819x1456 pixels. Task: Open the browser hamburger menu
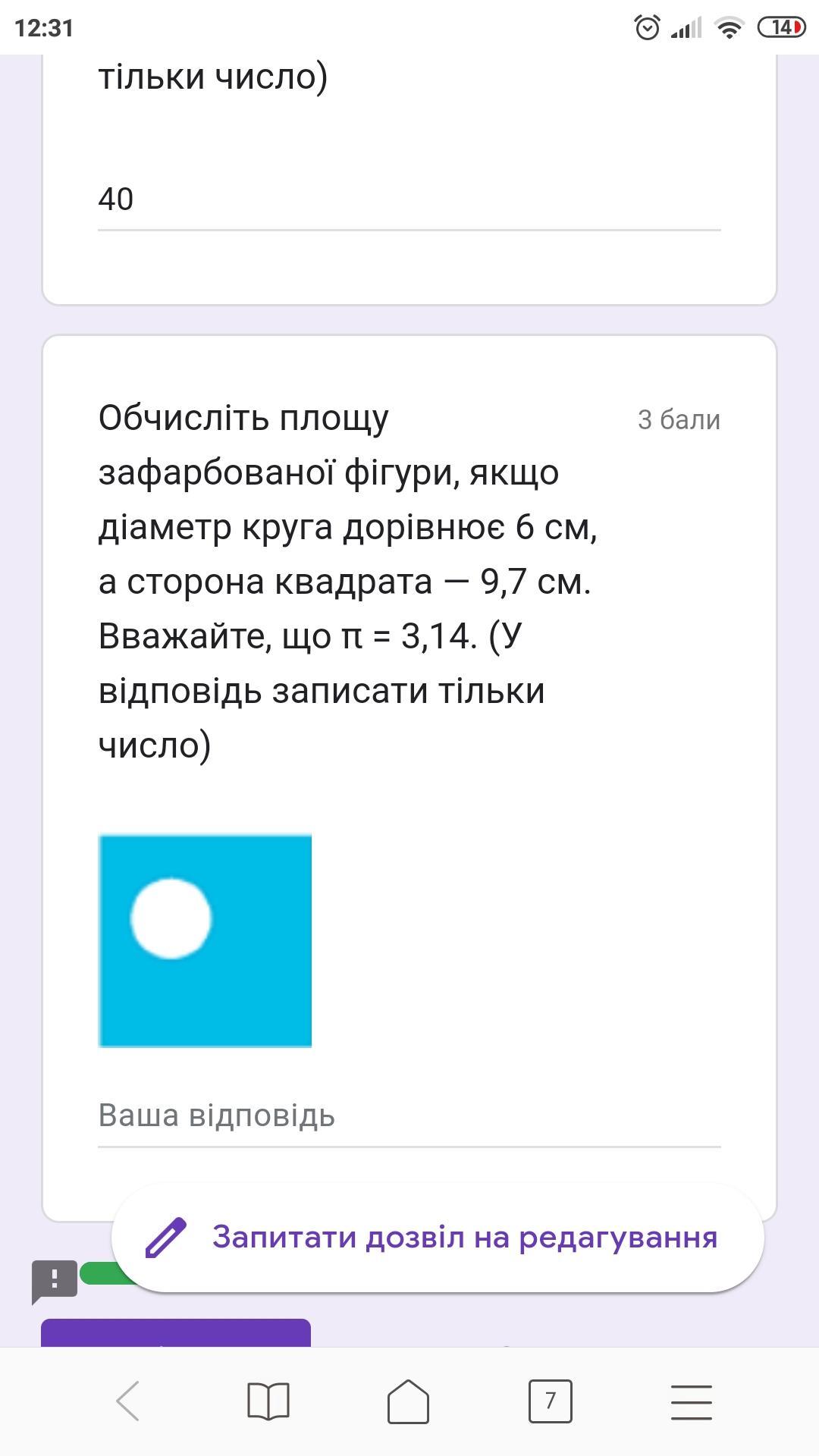coord(692,1401)
